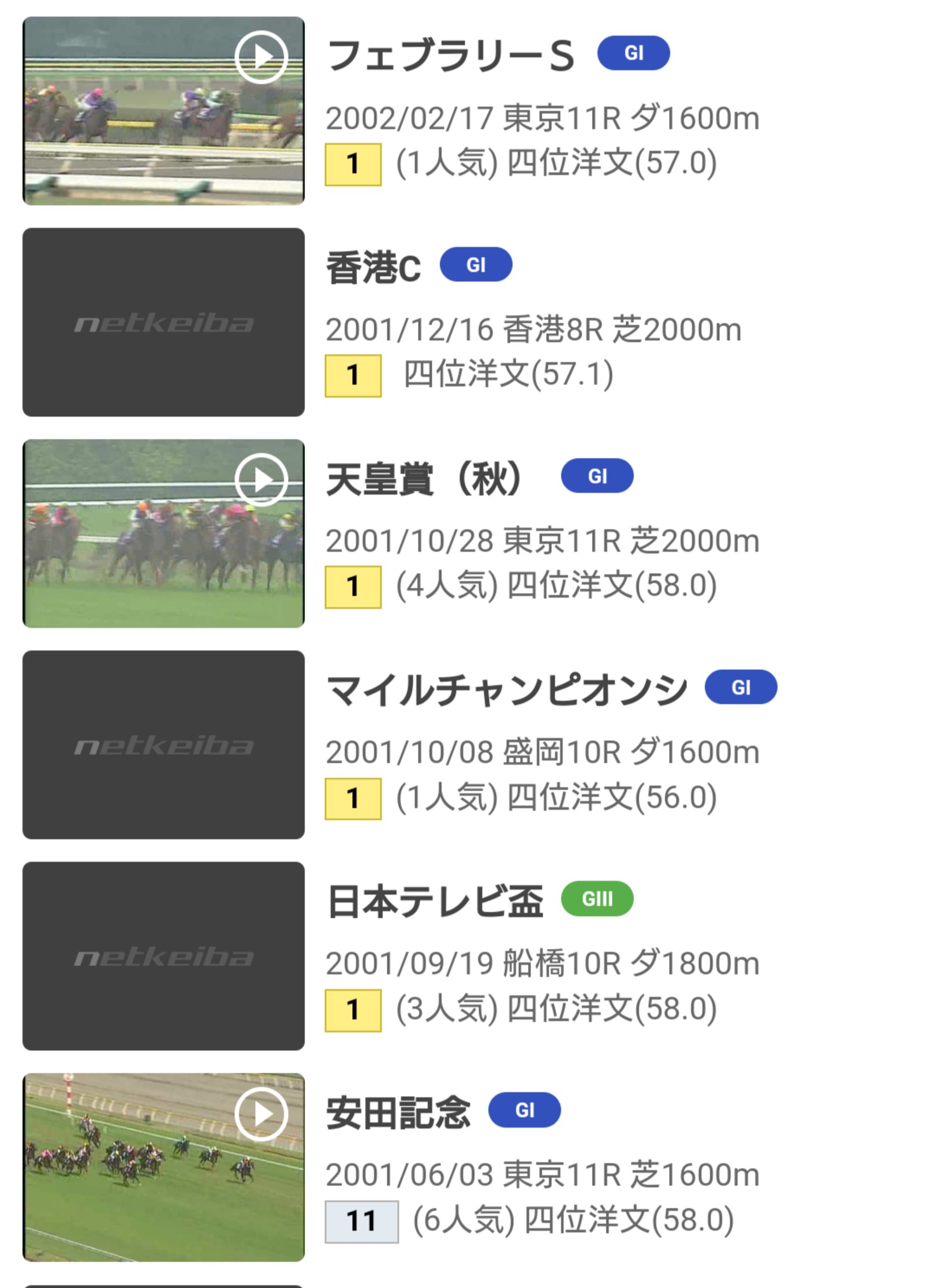Open the 日本テレビ盃 race entry

(x=435, y=902)
